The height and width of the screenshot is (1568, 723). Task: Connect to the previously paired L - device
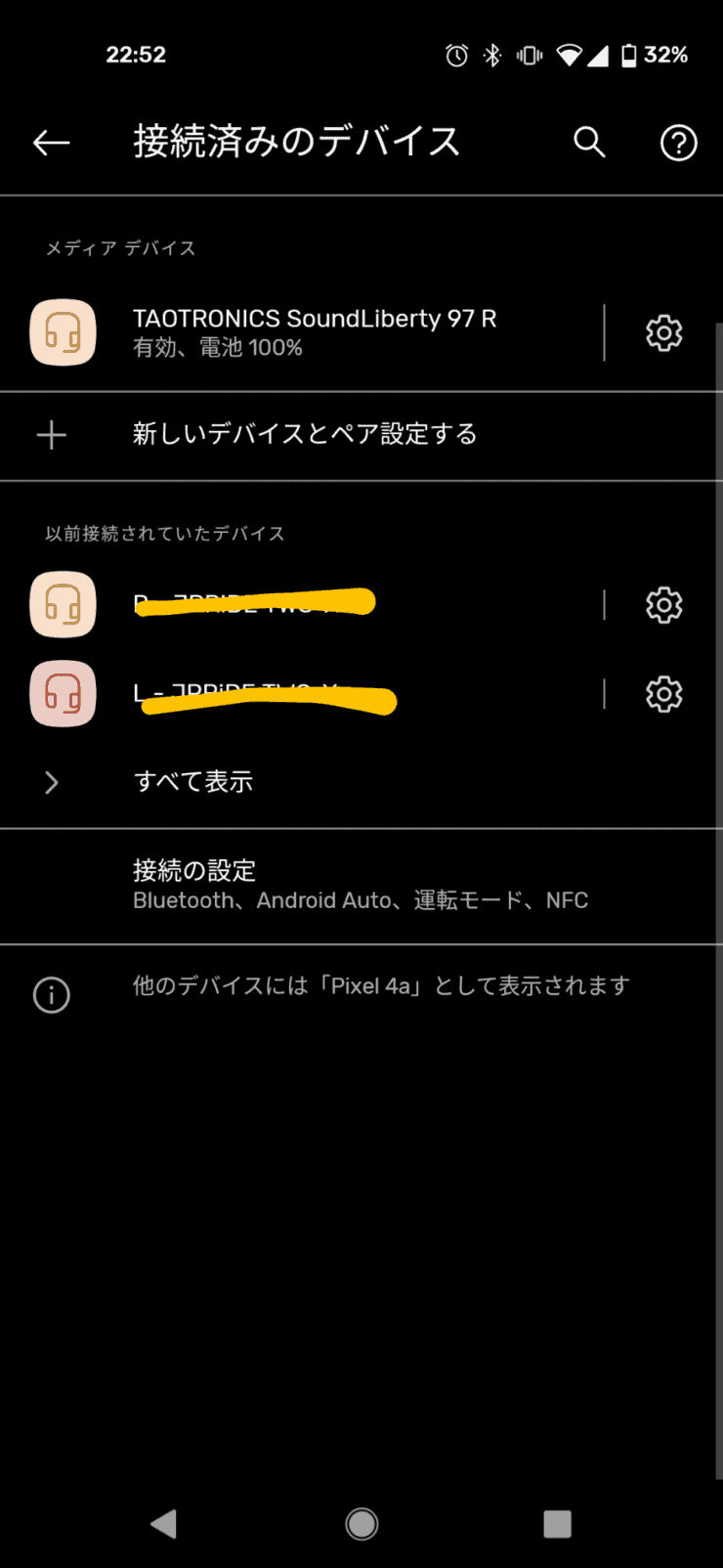293,694
